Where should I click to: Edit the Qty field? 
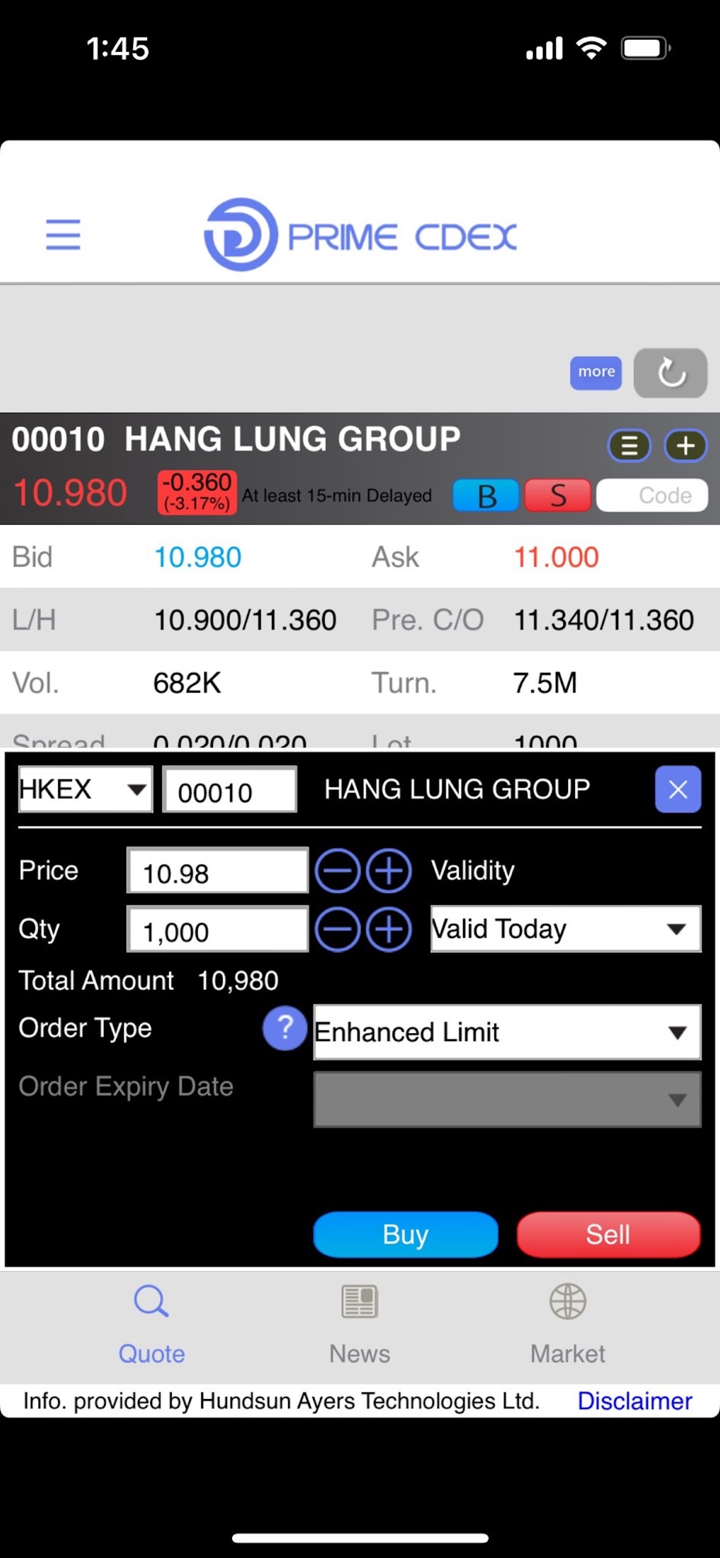[217, 931]
